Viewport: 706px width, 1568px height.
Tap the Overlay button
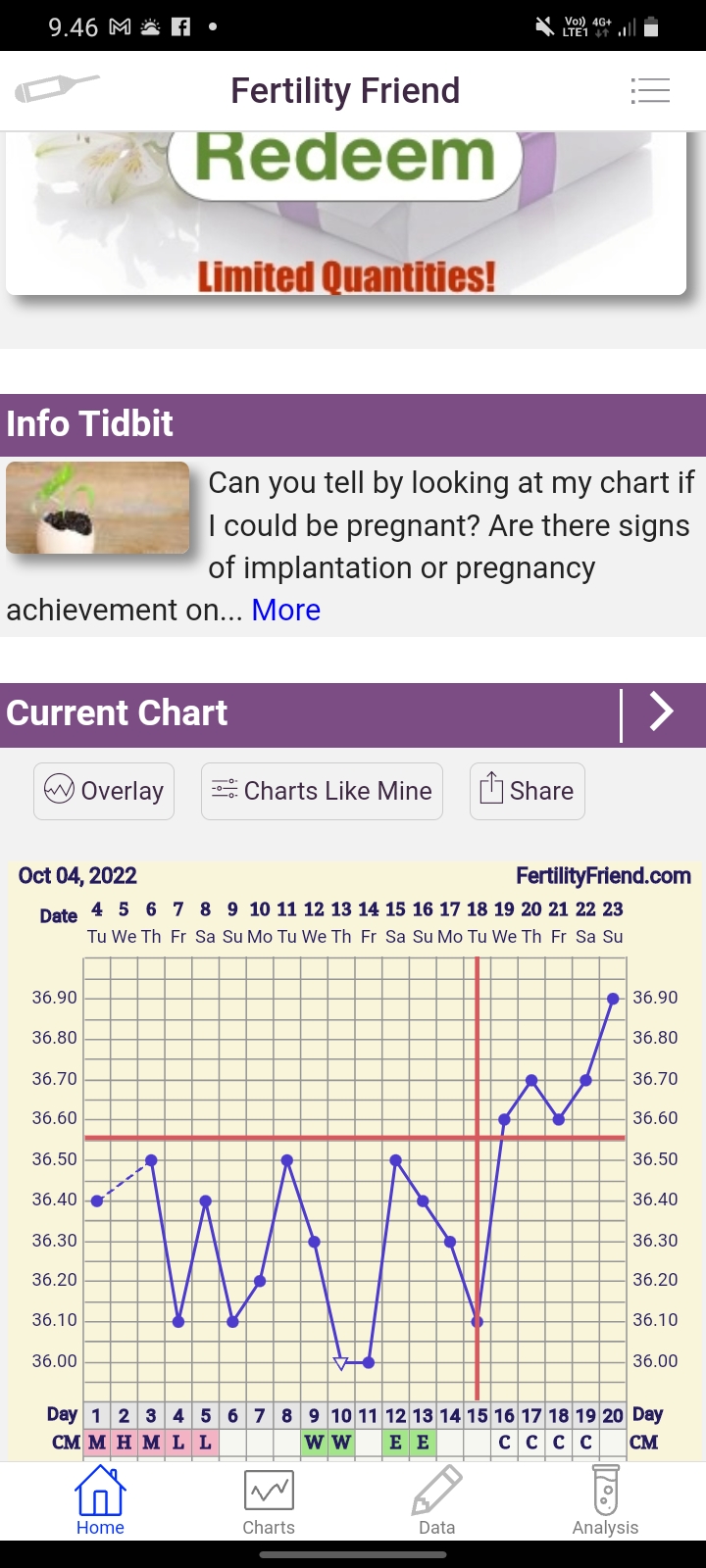click(104, 791)
